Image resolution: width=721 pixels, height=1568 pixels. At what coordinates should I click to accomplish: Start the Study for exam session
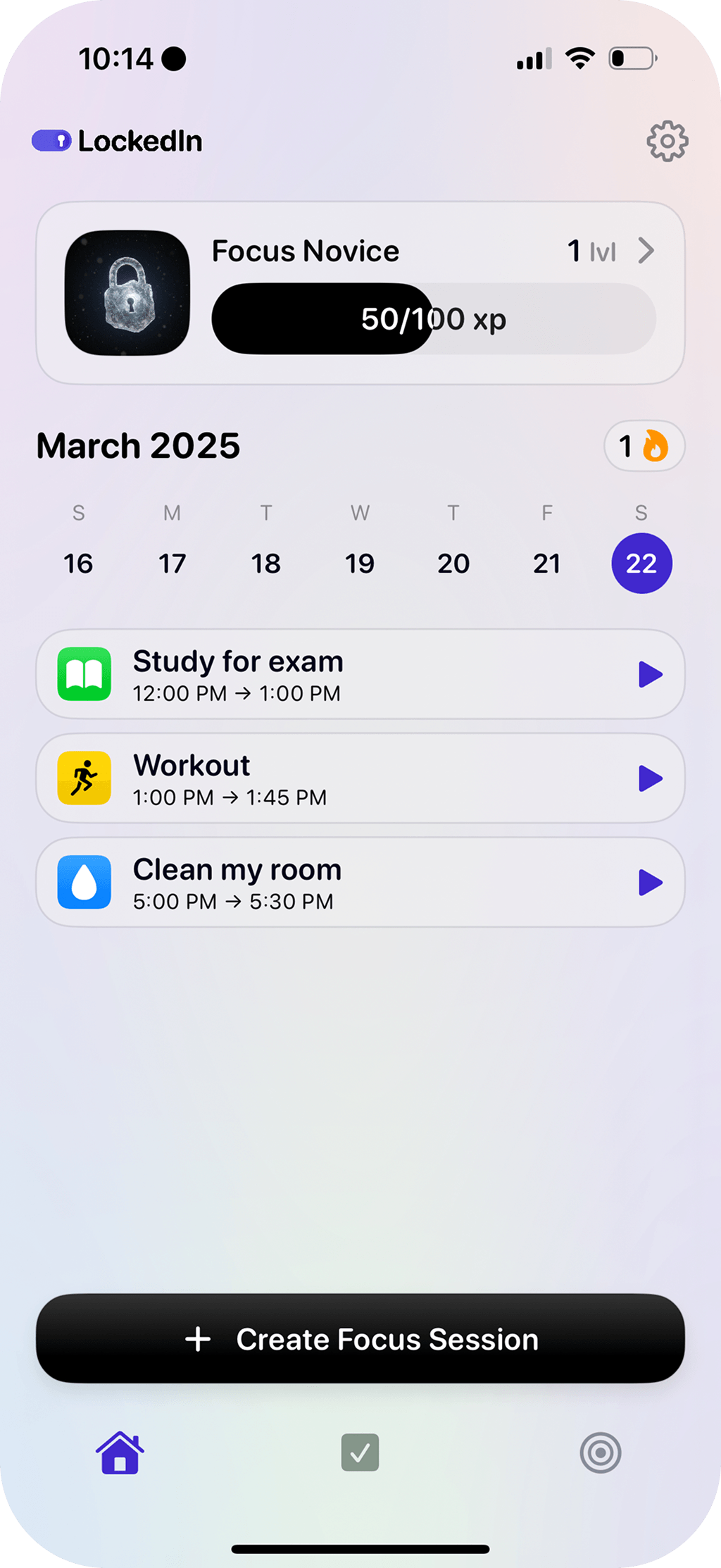tap(650, 674)
